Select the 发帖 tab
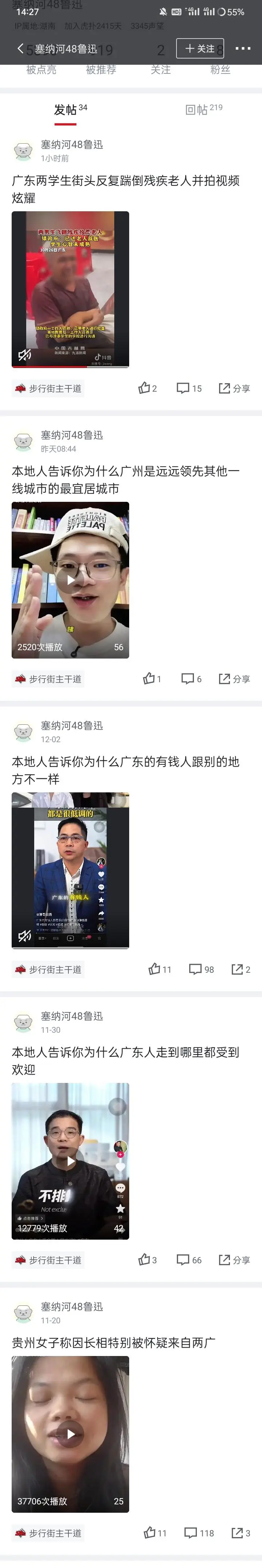Screen dimensions: 262x1568 [70, 109]
